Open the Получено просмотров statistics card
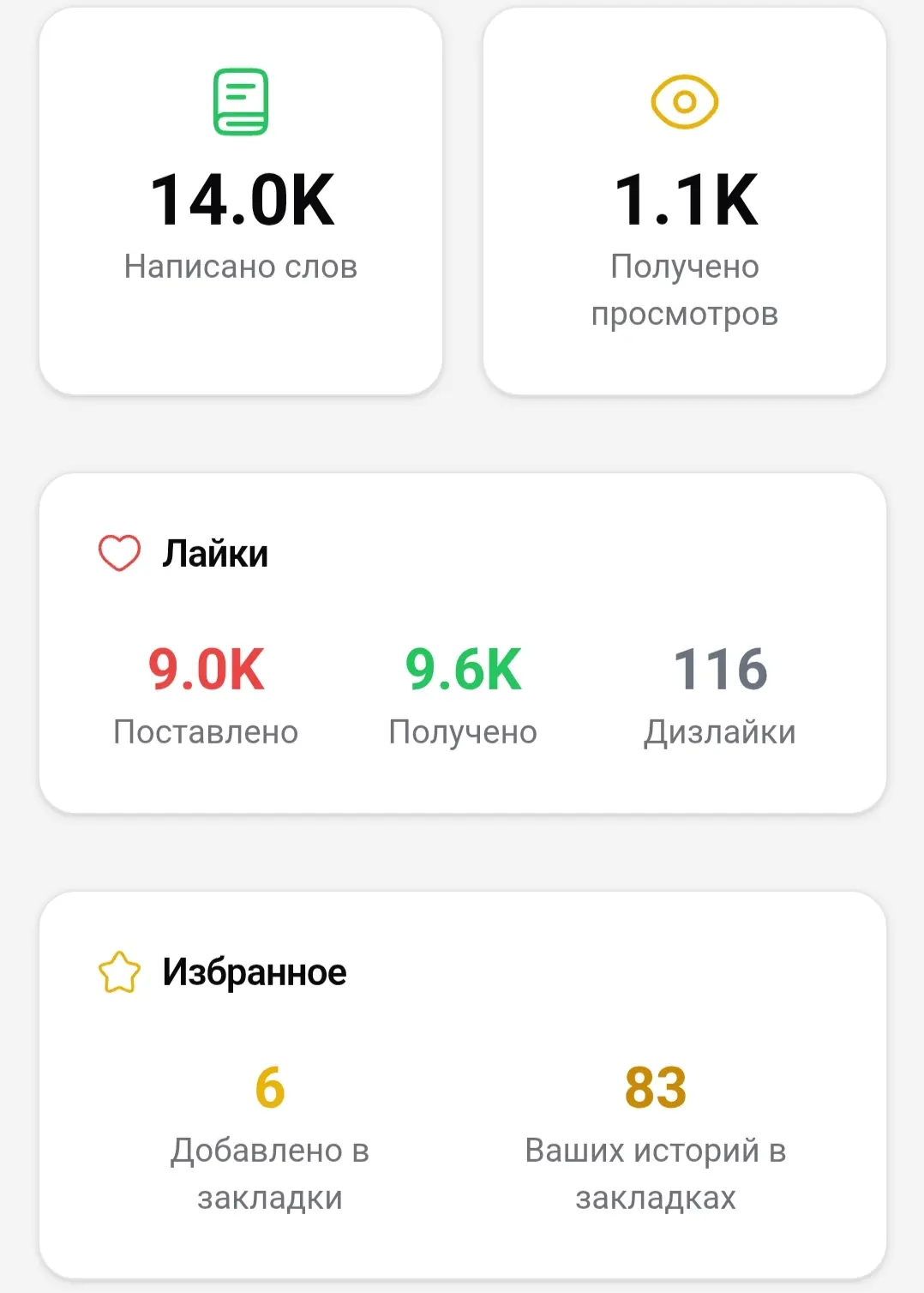The height and width of the screenshot is (1293, 924). (x=685, y=197)
